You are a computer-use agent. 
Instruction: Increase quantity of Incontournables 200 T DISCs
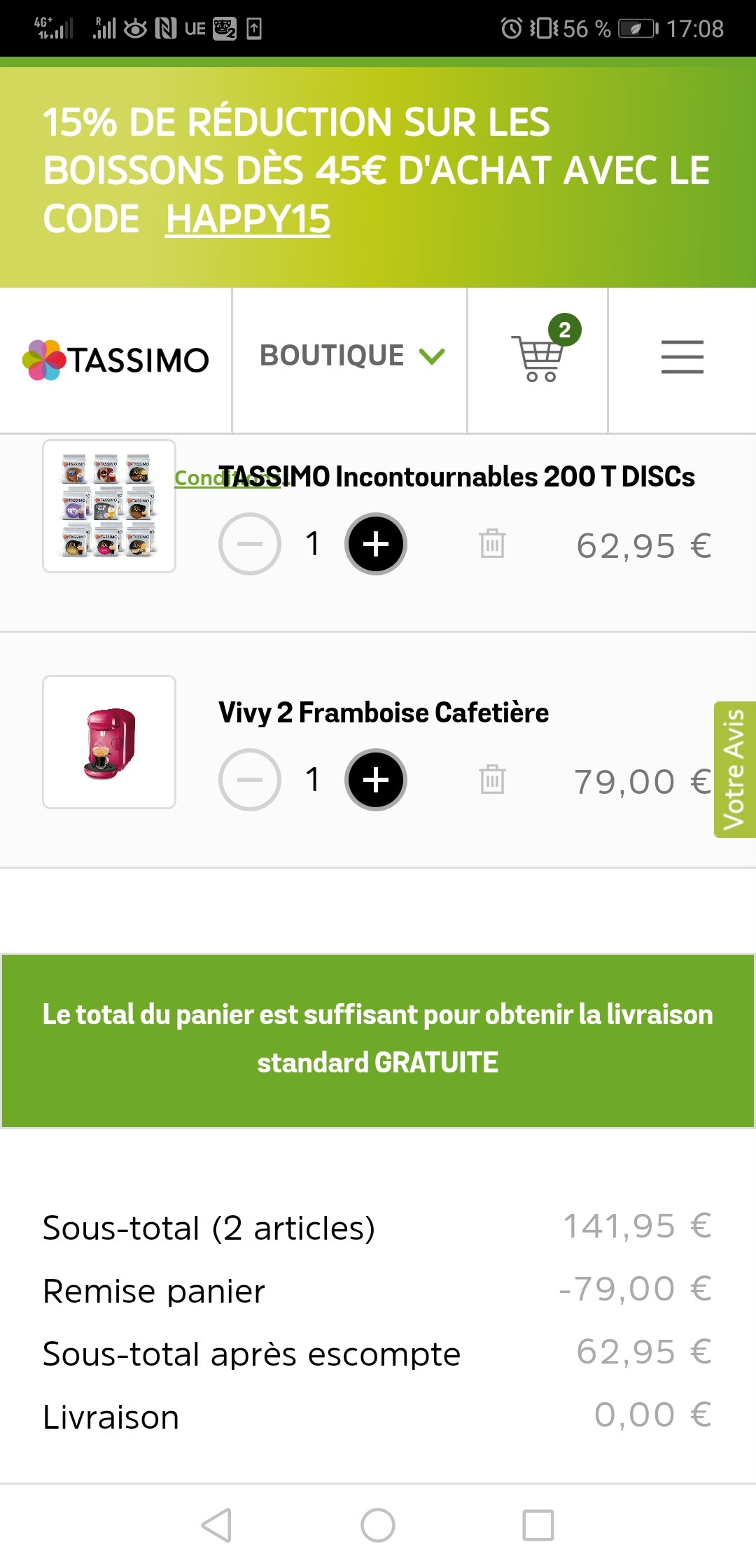376,544
